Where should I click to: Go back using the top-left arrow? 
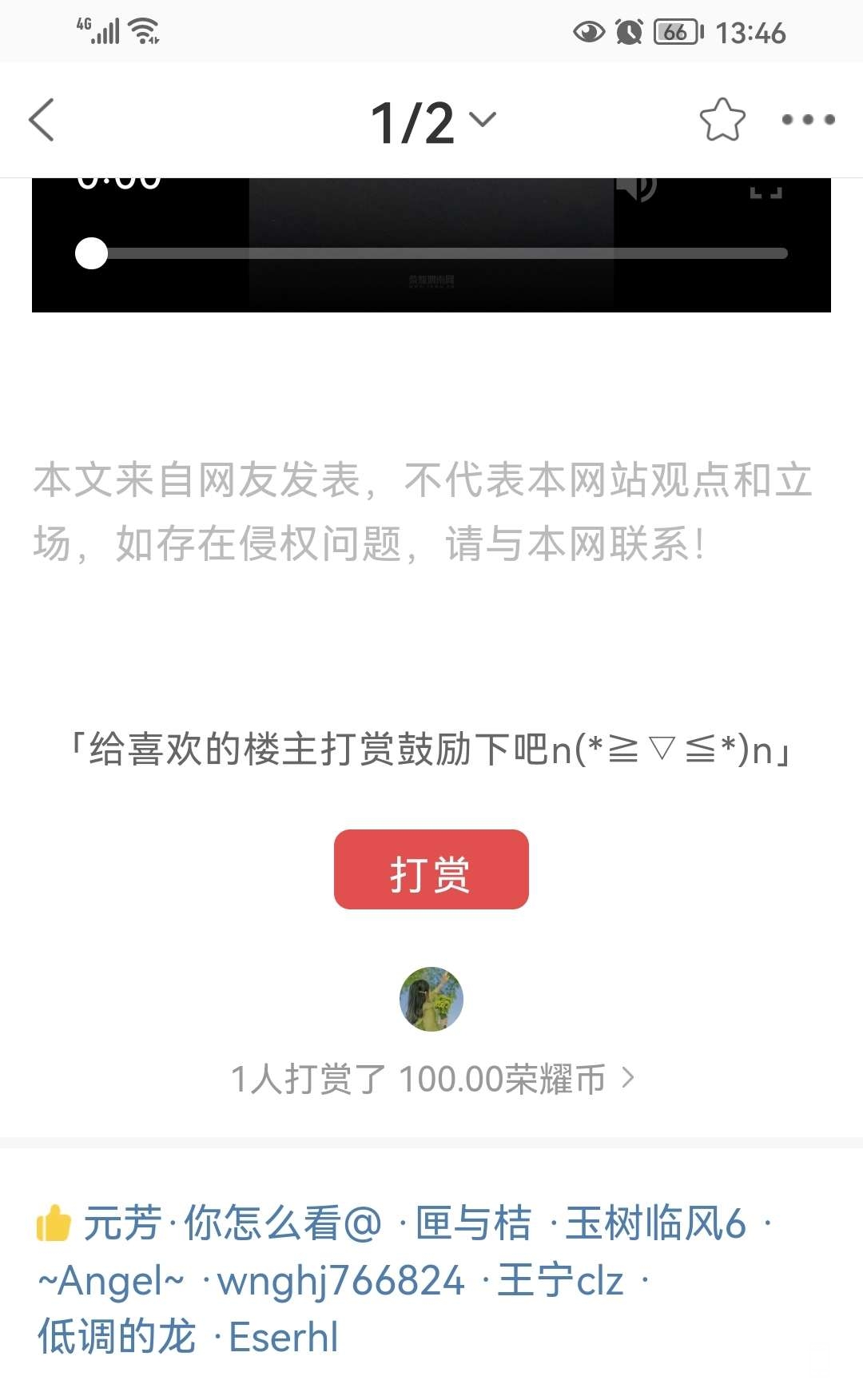pyautogui.click(x=42, y=120)
